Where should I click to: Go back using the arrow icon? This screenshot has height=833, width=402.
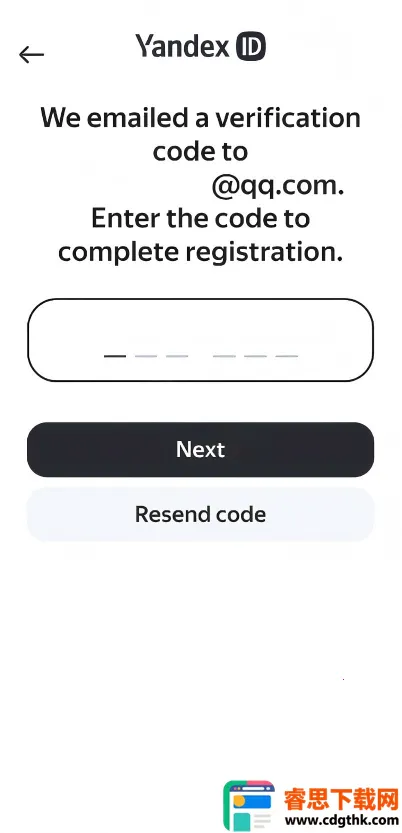31,54
